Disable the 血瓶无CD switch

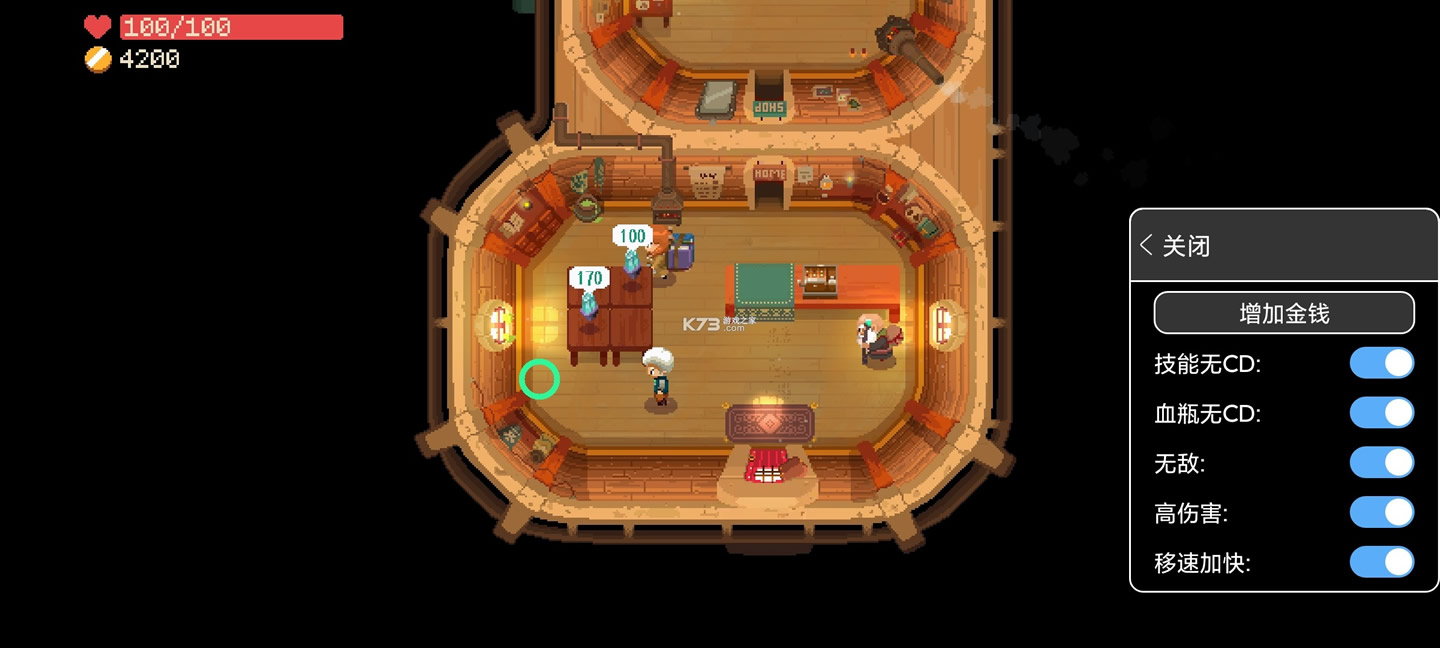click(x=1381, y=413)
